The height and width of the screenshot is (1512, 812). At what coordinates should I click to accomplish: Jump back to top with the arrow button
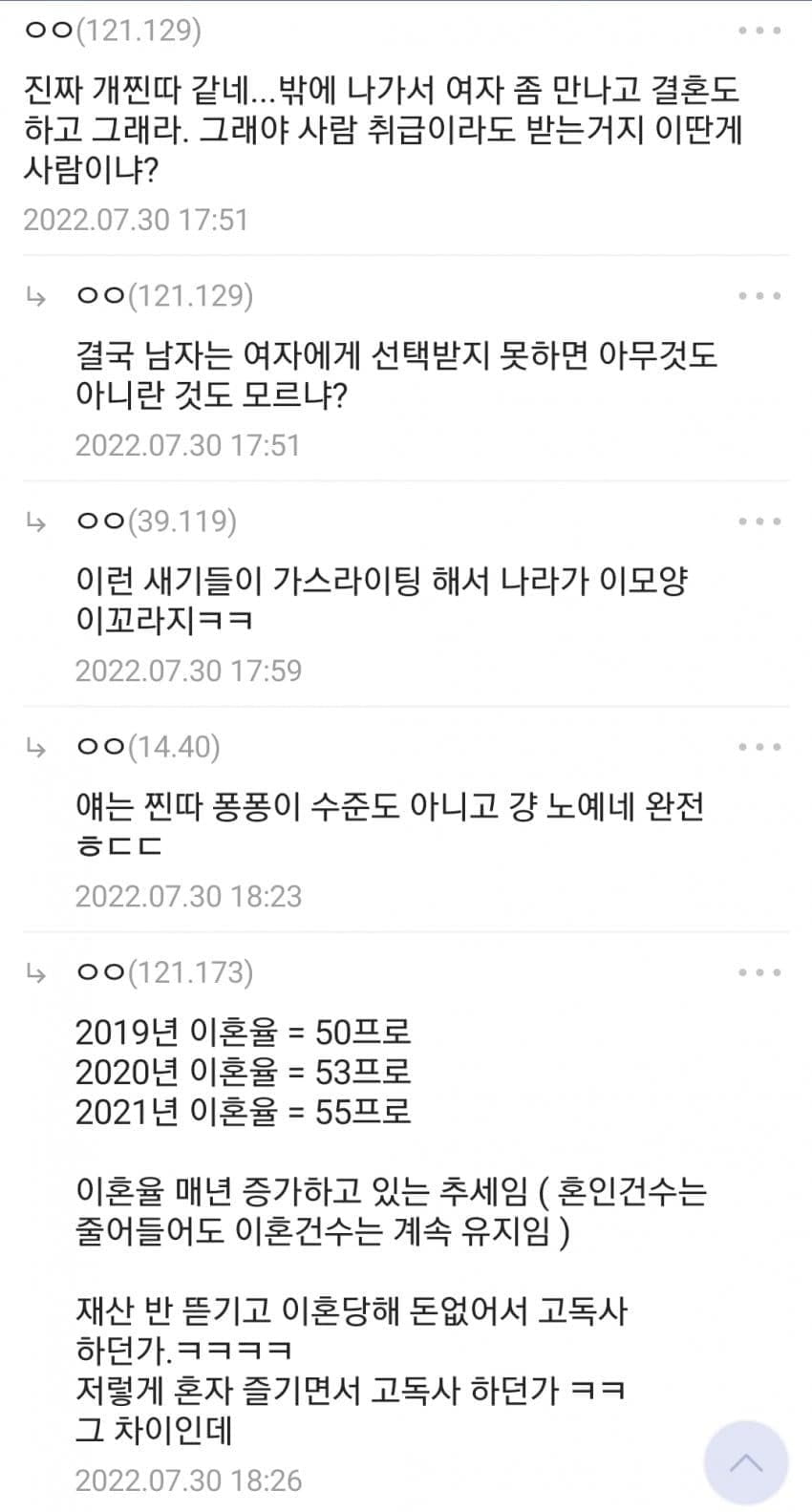[745, 1462]
